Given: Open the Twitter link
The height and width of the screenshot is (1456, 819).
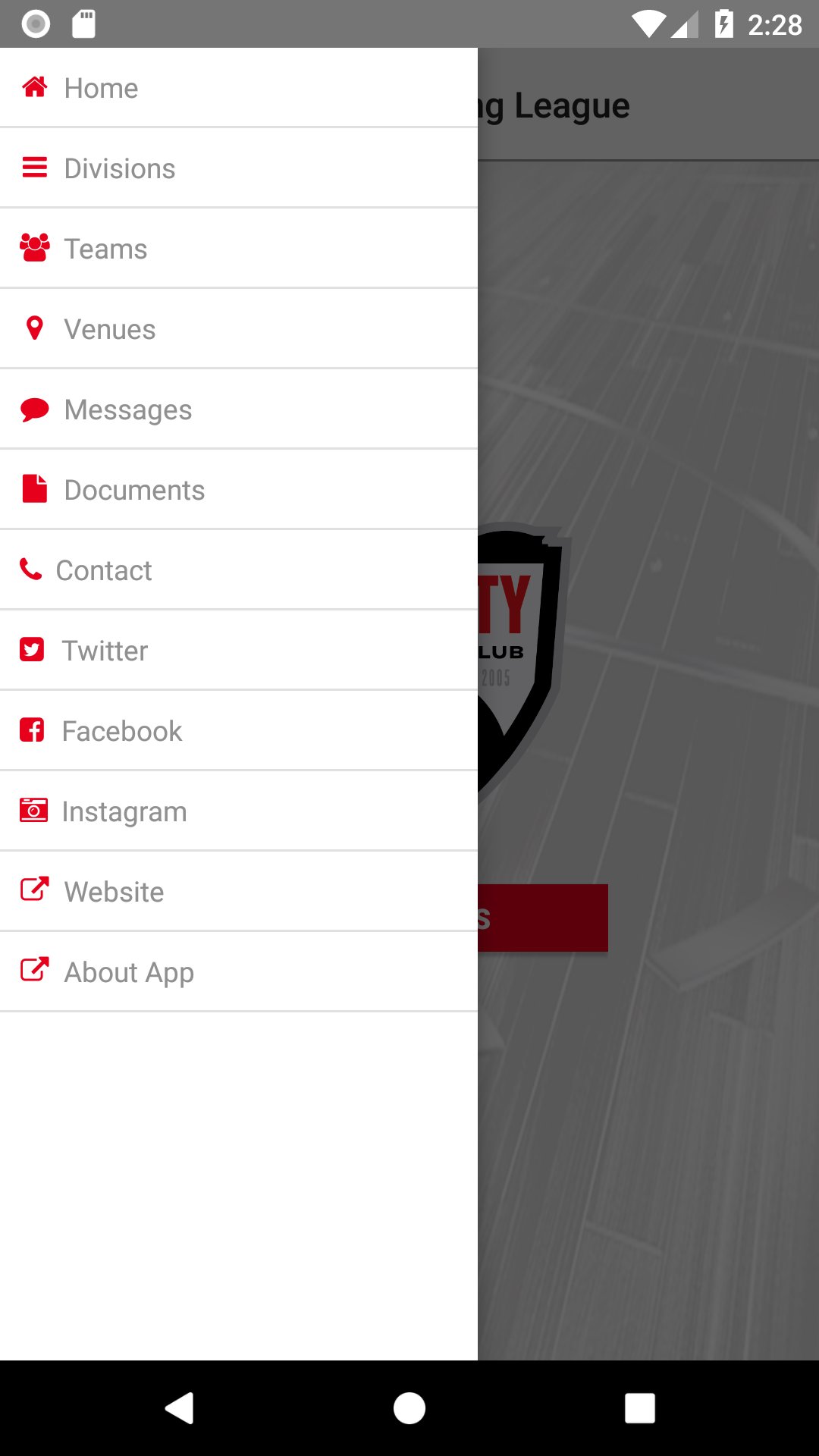Looking at the screenshot, I should tap(105, 651).
